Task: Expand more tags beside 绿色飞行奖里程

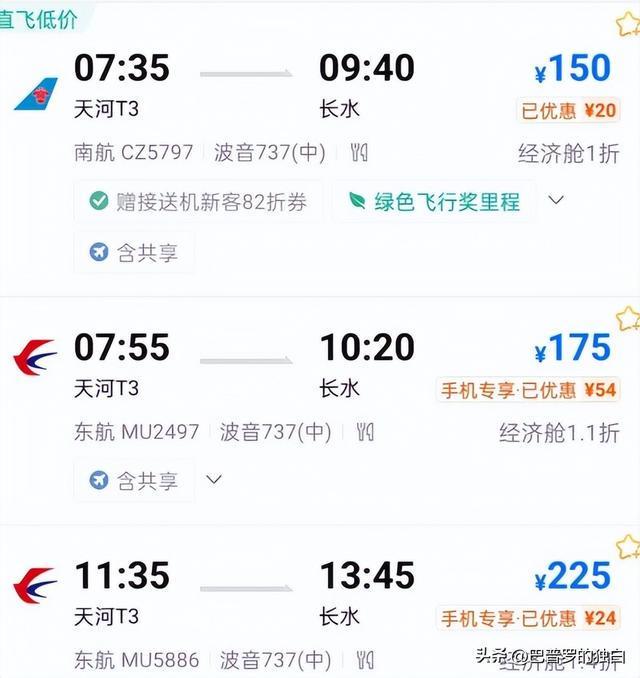Action: pos(557,200)
